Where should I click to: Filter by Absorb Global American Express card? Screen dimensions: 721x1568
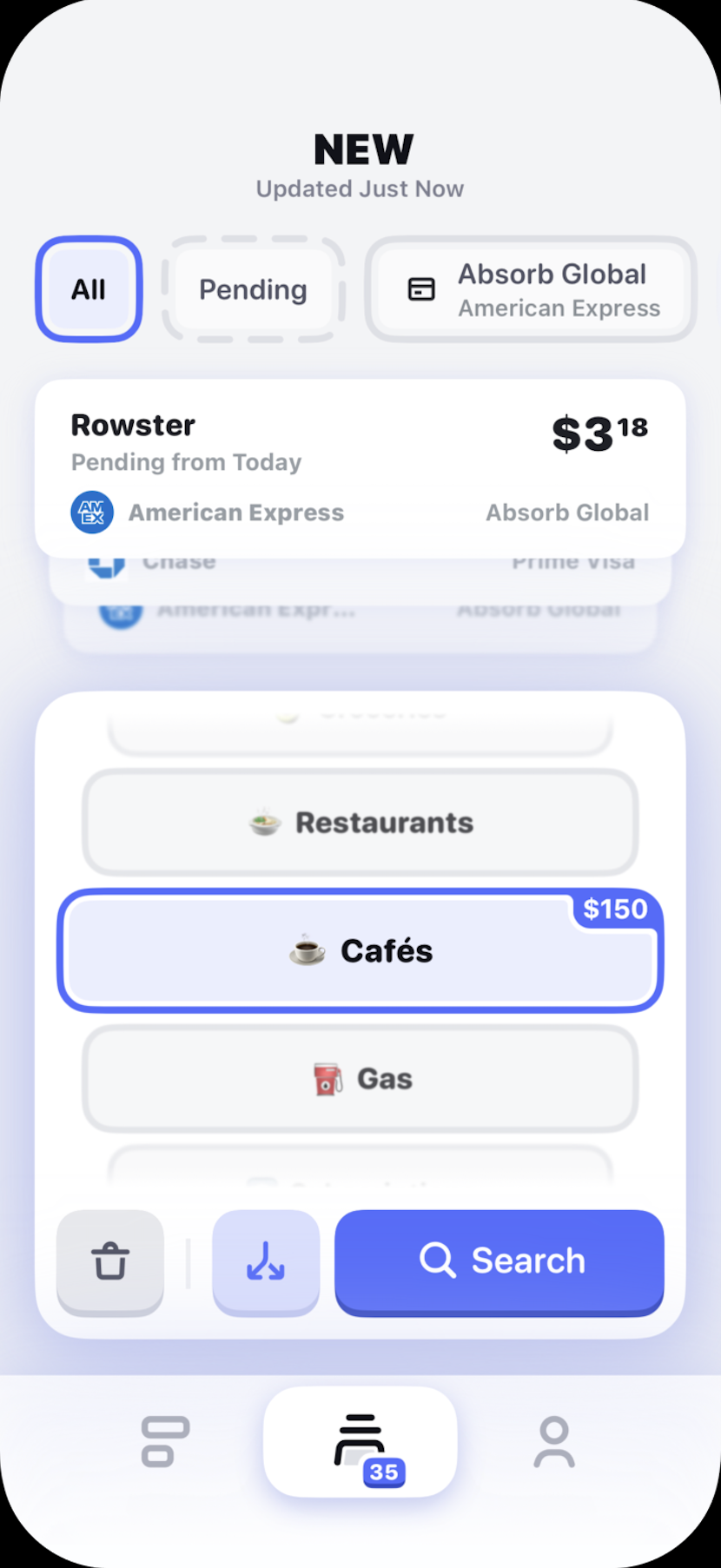(x=531, y=290)
